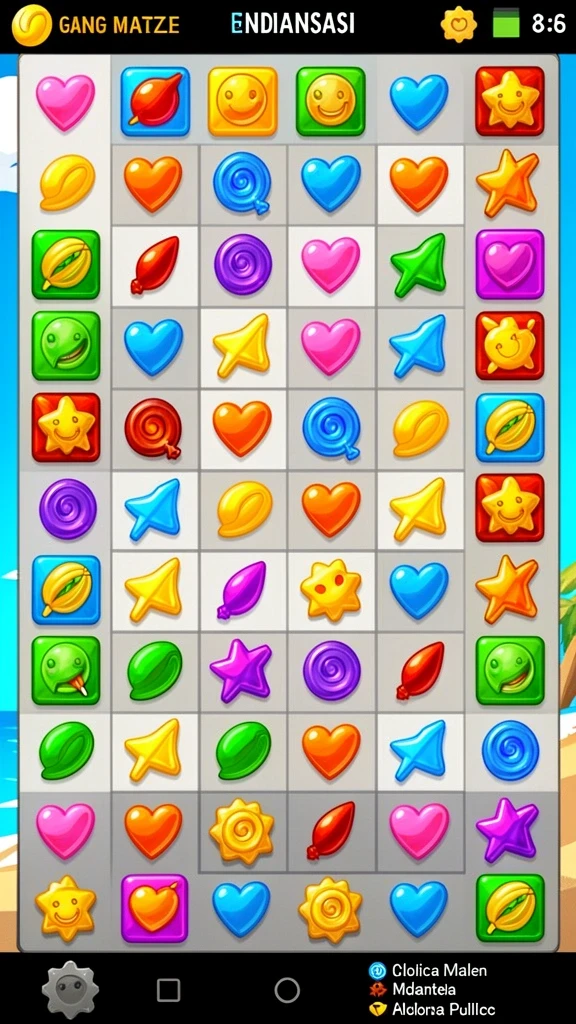This screenshot has width=576, height=1024.
Task: Tap the yellow flower candy with red eyes
Action: pyautogui.click(x=330, y=590)
